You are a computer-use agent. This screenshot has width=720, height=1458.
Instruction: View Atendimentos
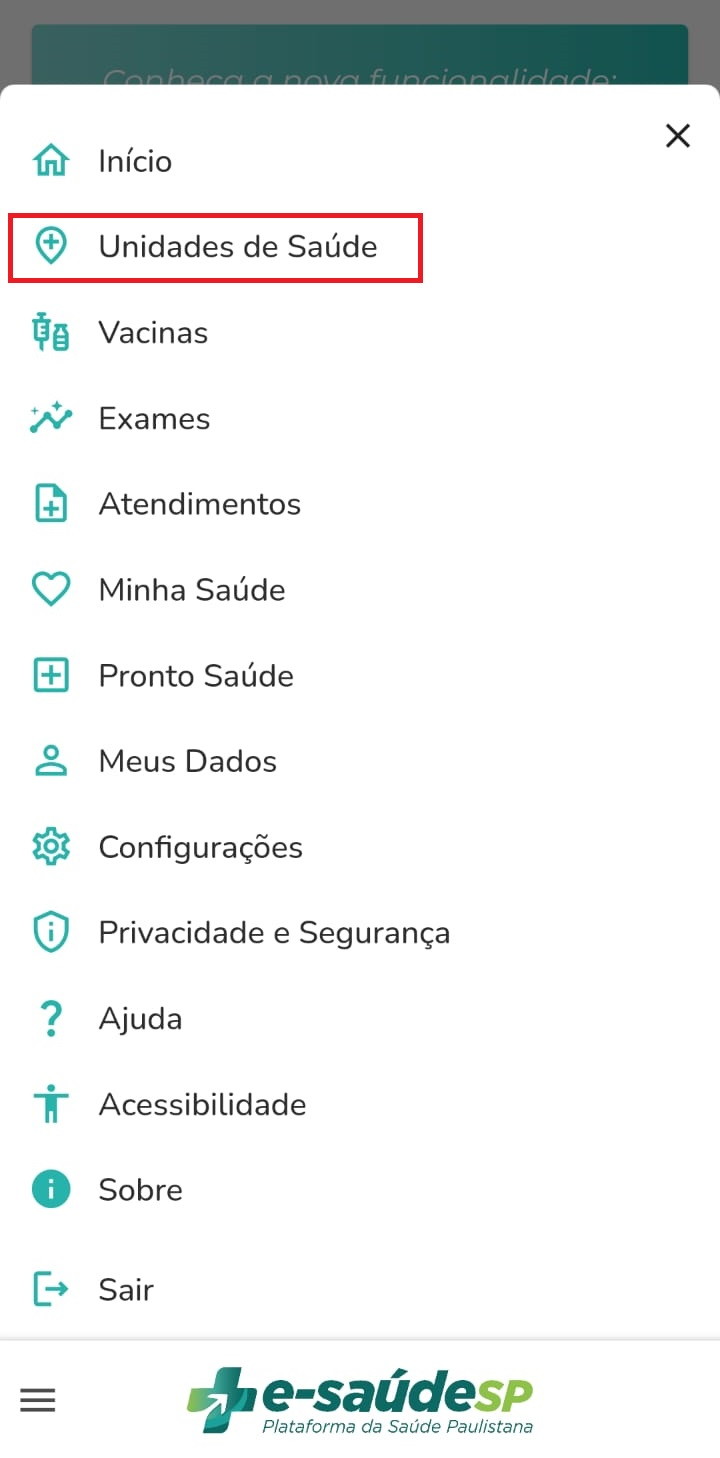click(x=199, y=504)
